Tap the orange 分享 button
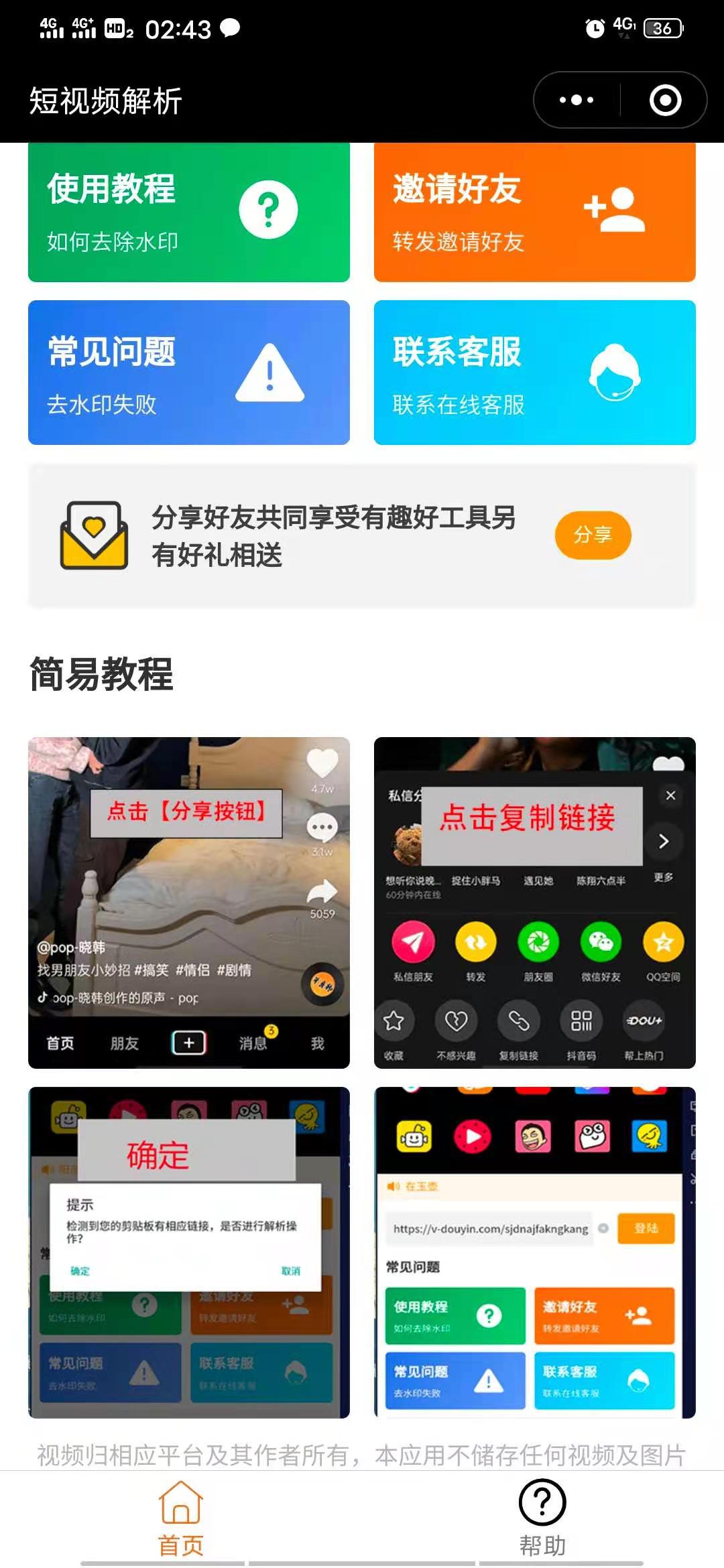 coord(593,535)
